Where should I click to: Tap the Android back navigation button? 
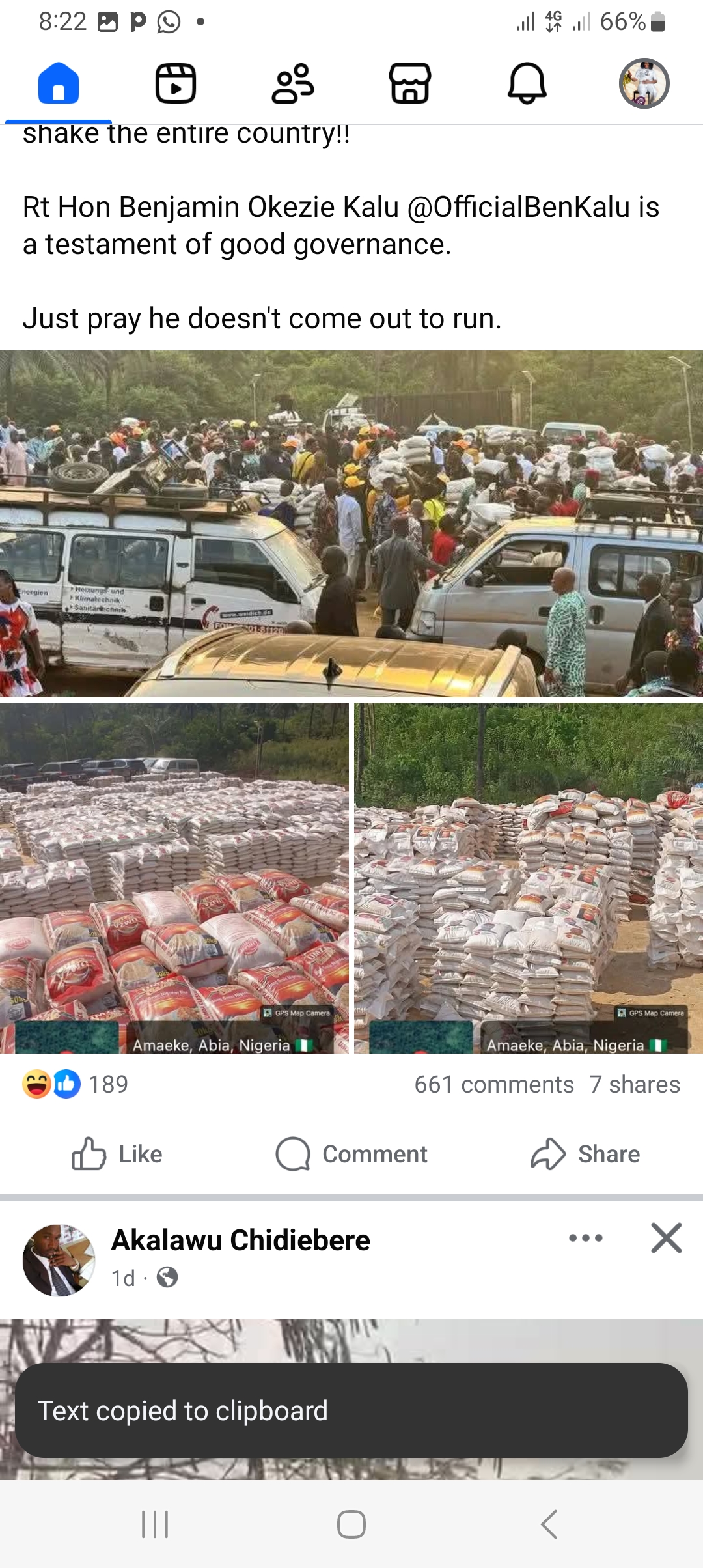click(x=550, y=1523)
